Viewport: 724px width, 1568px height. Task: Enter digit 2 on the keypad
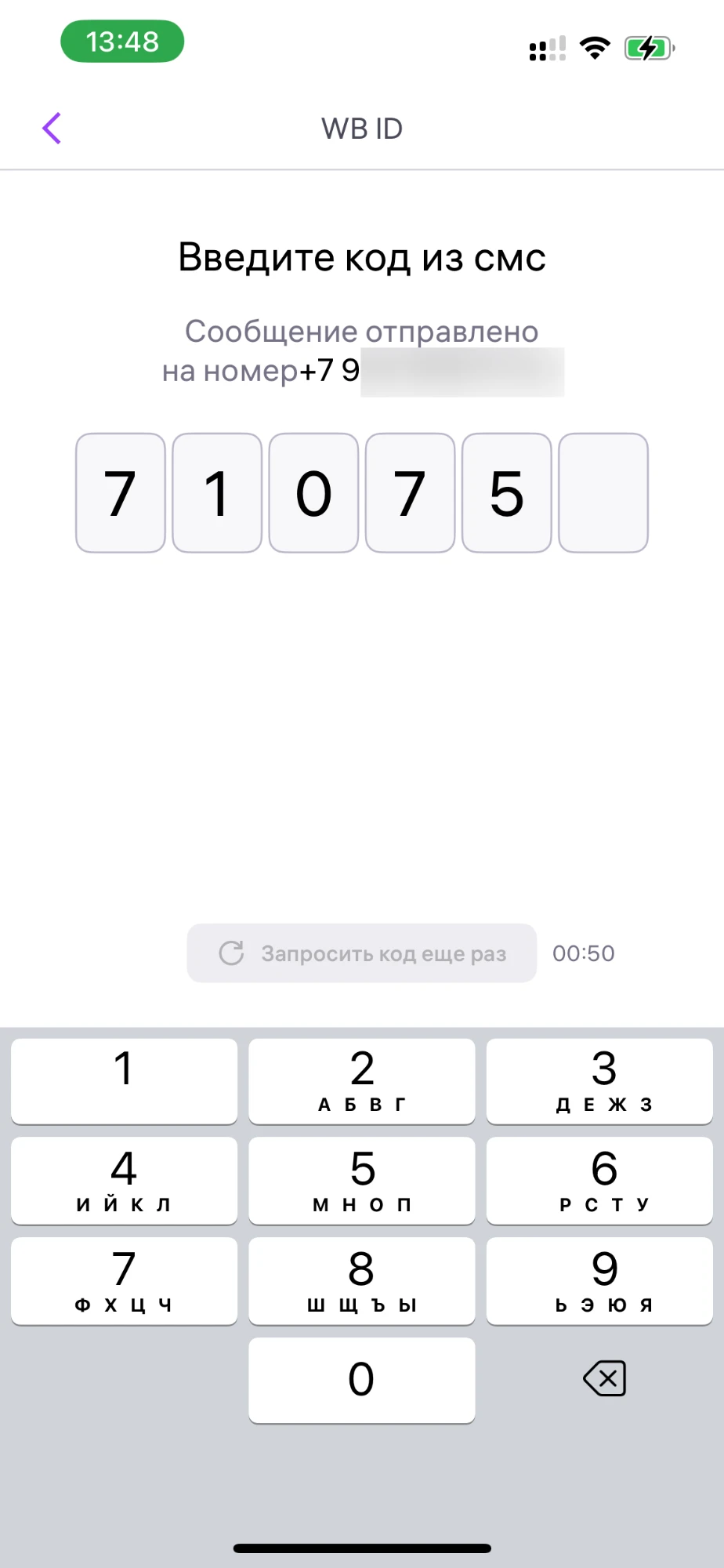click(361, 1080)
